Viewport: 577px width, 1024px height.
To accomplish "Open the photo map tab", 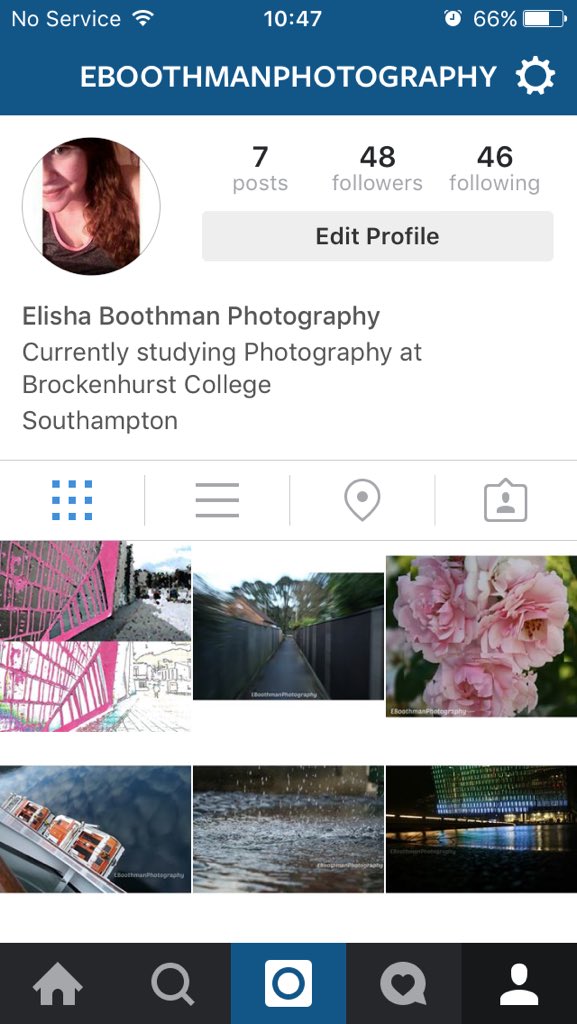I will tap(362, 500).
